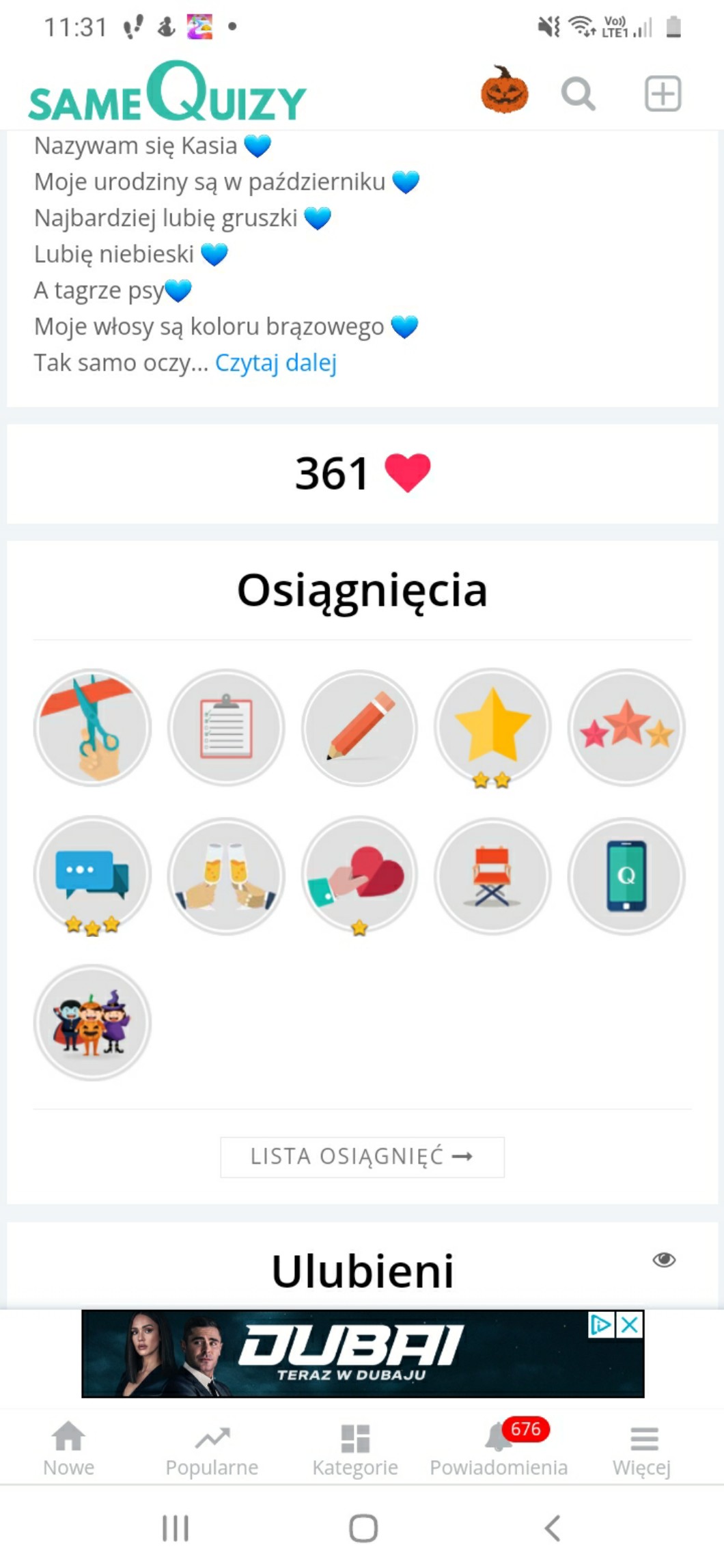Open the chat bubbles achievement badge

[92, 875]
